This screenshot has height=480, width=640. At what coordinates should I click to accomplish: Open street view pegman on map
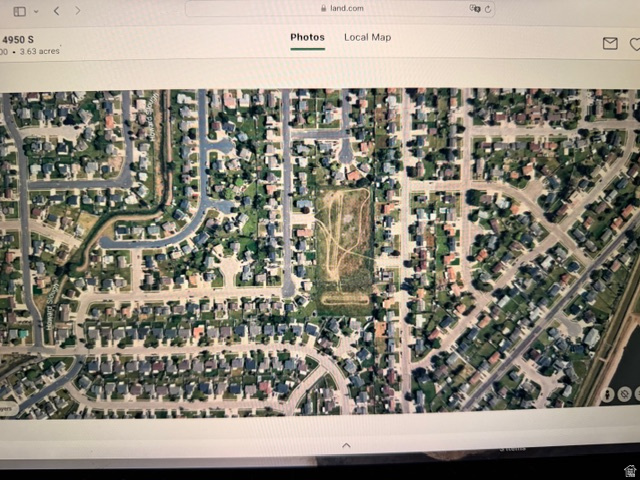tap(607, 394)
